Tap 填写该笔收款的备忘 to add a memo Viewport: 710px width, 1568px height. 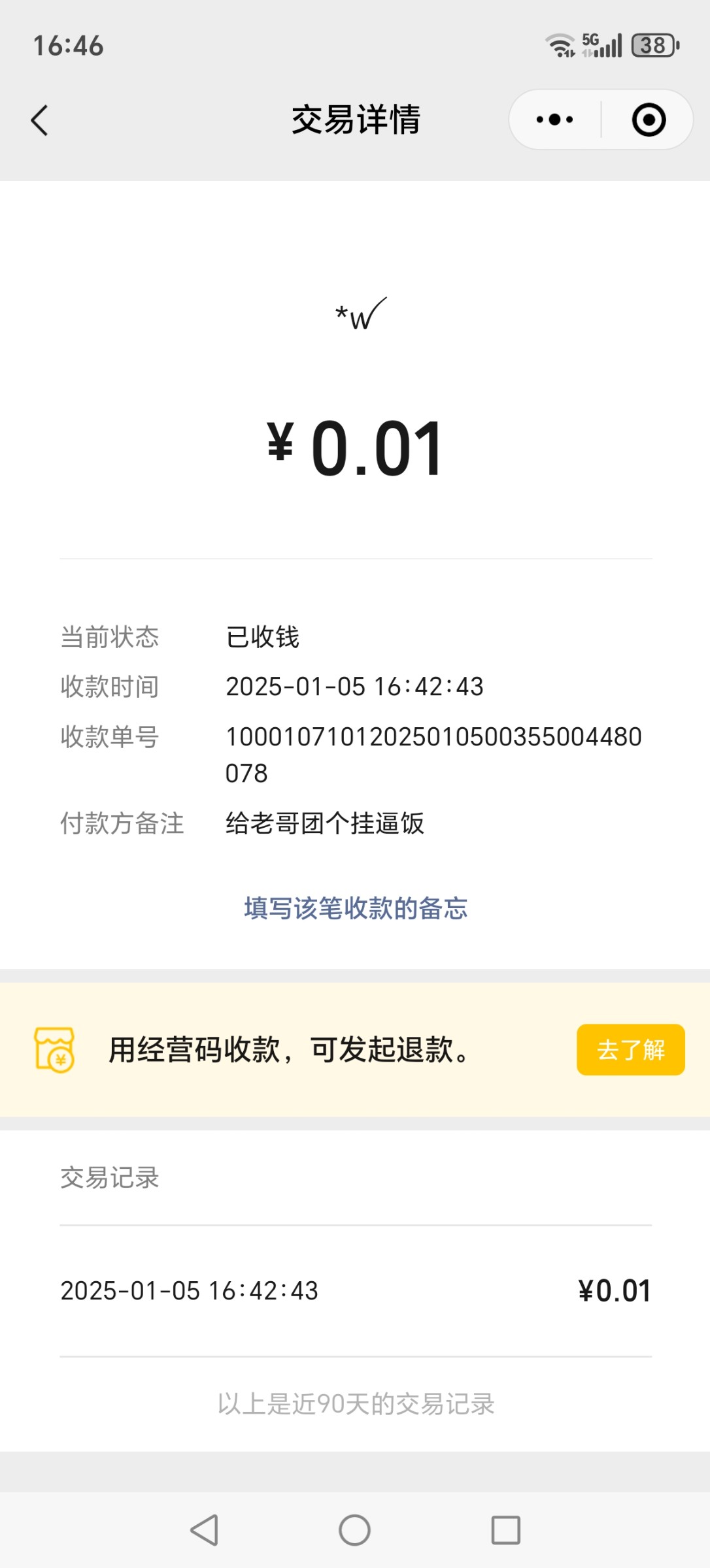click(x=356, y=908)
